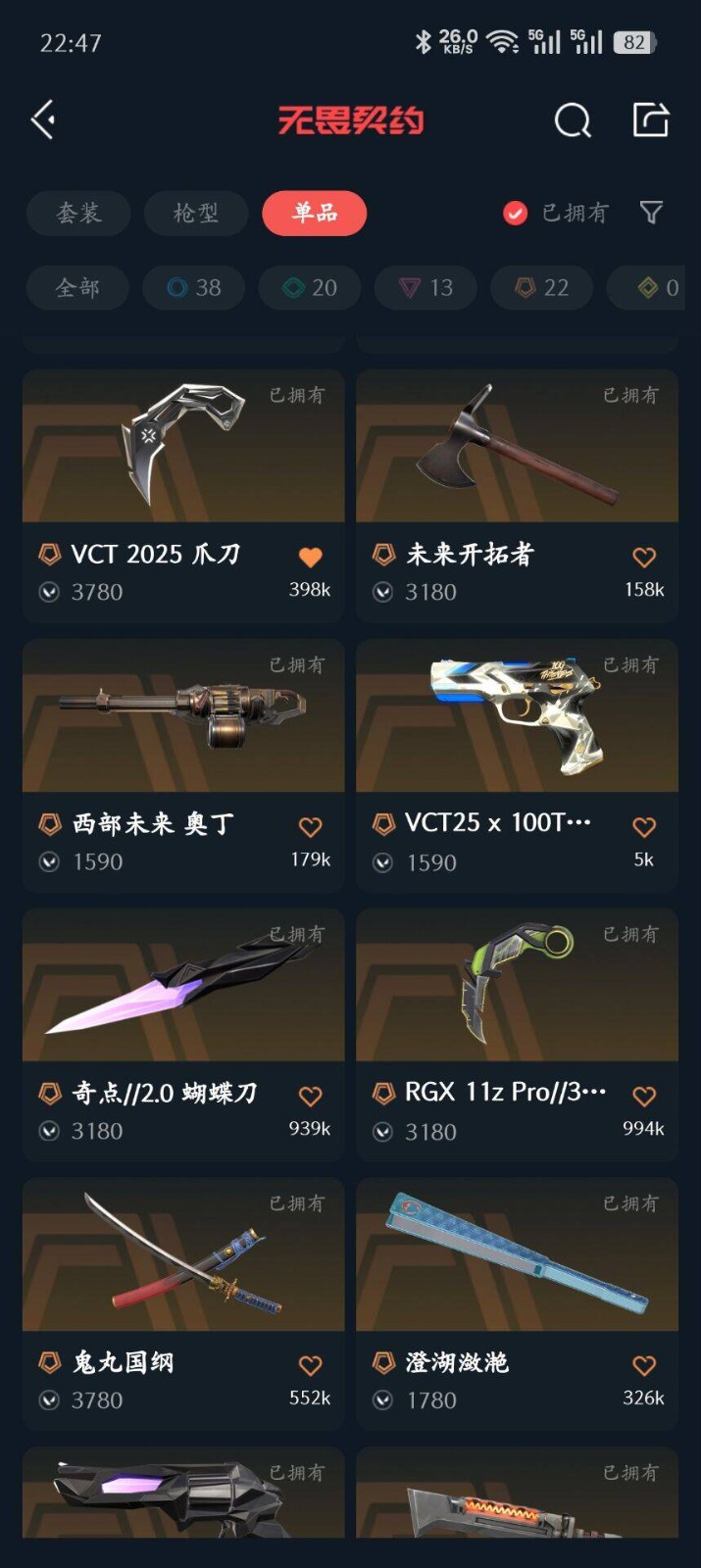Screen dimensions: 701x1568
Task: Open the filter funnel icon
Action: (x=651, y=213)
